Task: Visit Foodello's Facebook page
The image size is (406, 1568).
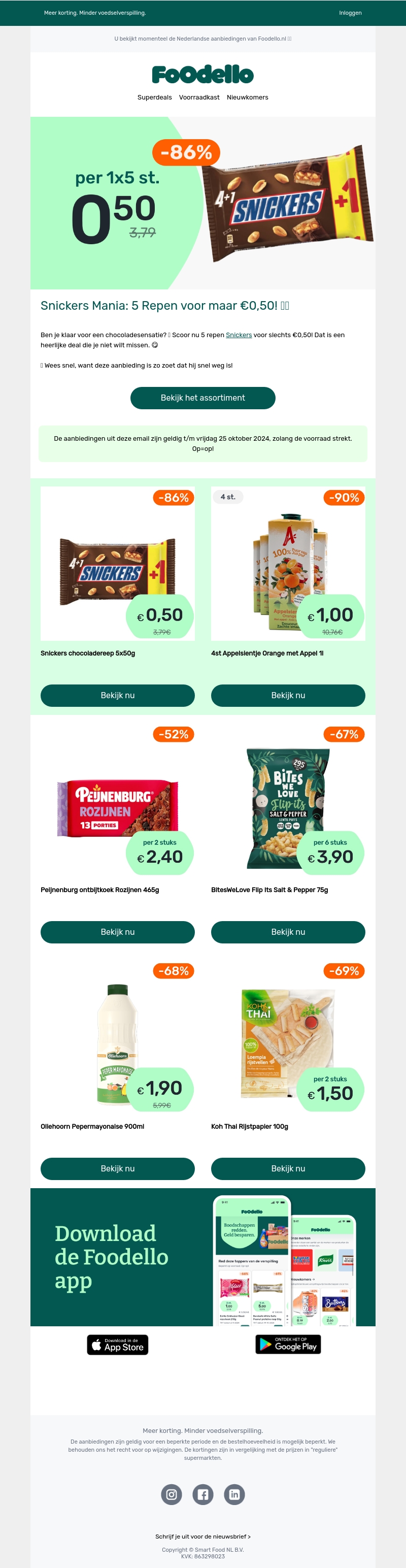Action: click(202, 1494)
